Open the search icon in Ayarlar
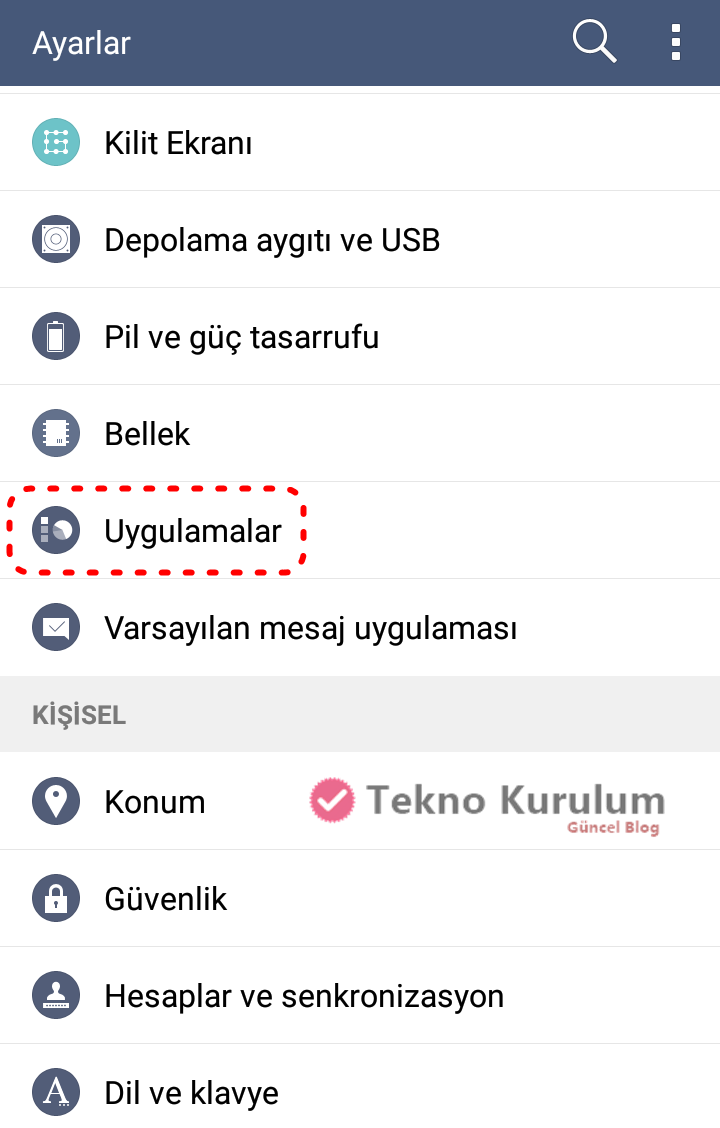 tap(593, 43)
